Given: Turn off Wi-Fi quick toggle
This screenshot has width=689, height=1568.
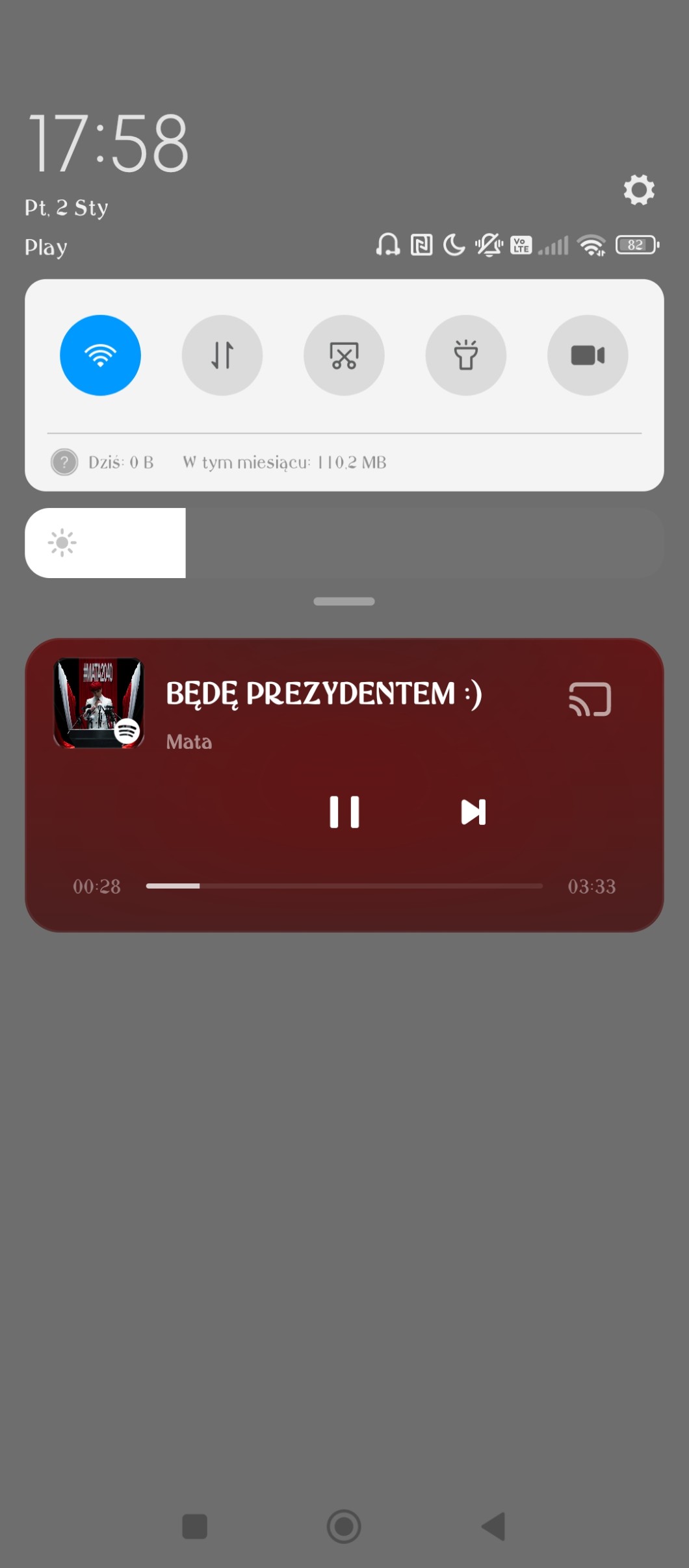Looking at the screenshot, I should click(100, 355).
